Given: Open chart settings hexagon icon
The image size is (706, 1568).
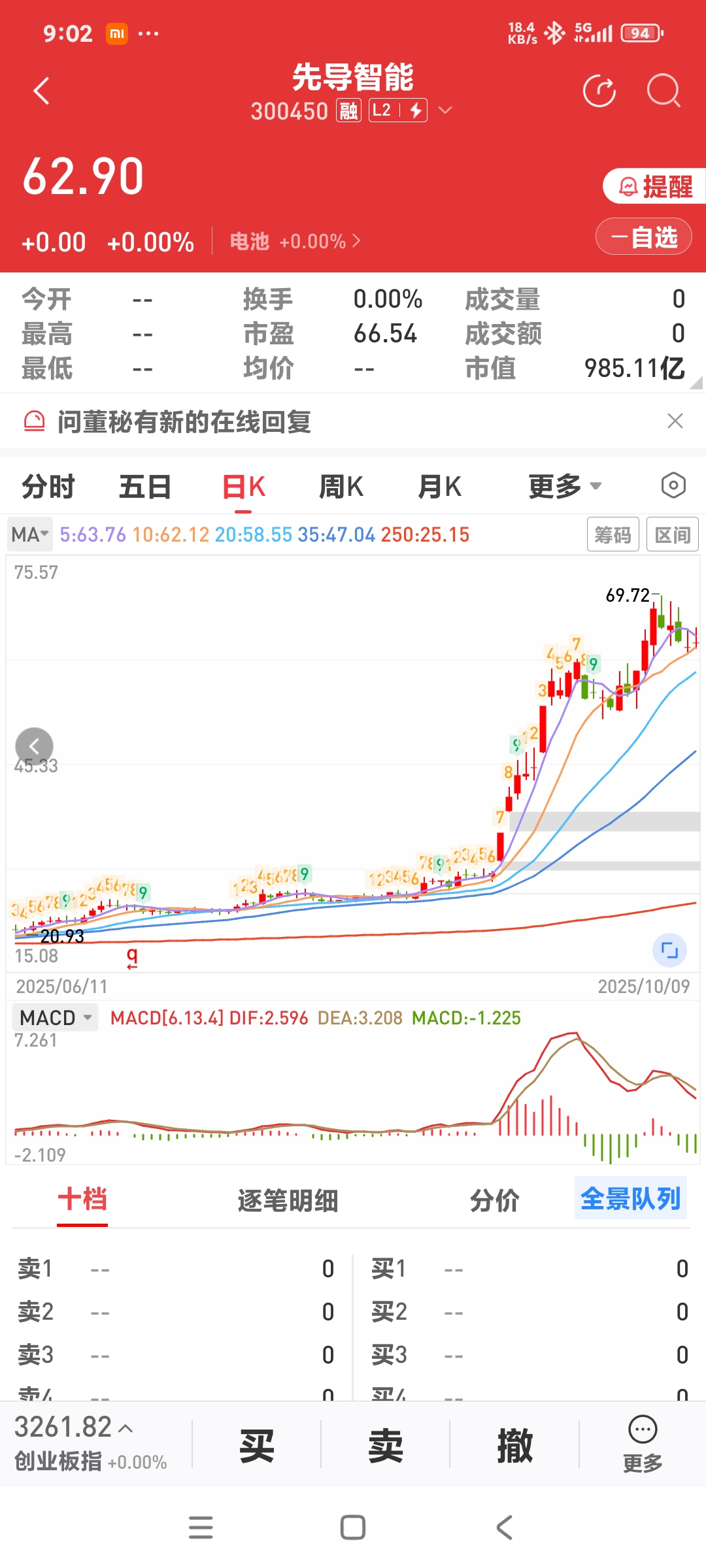Looking at the screenshot, I should (x=673, y=485).
